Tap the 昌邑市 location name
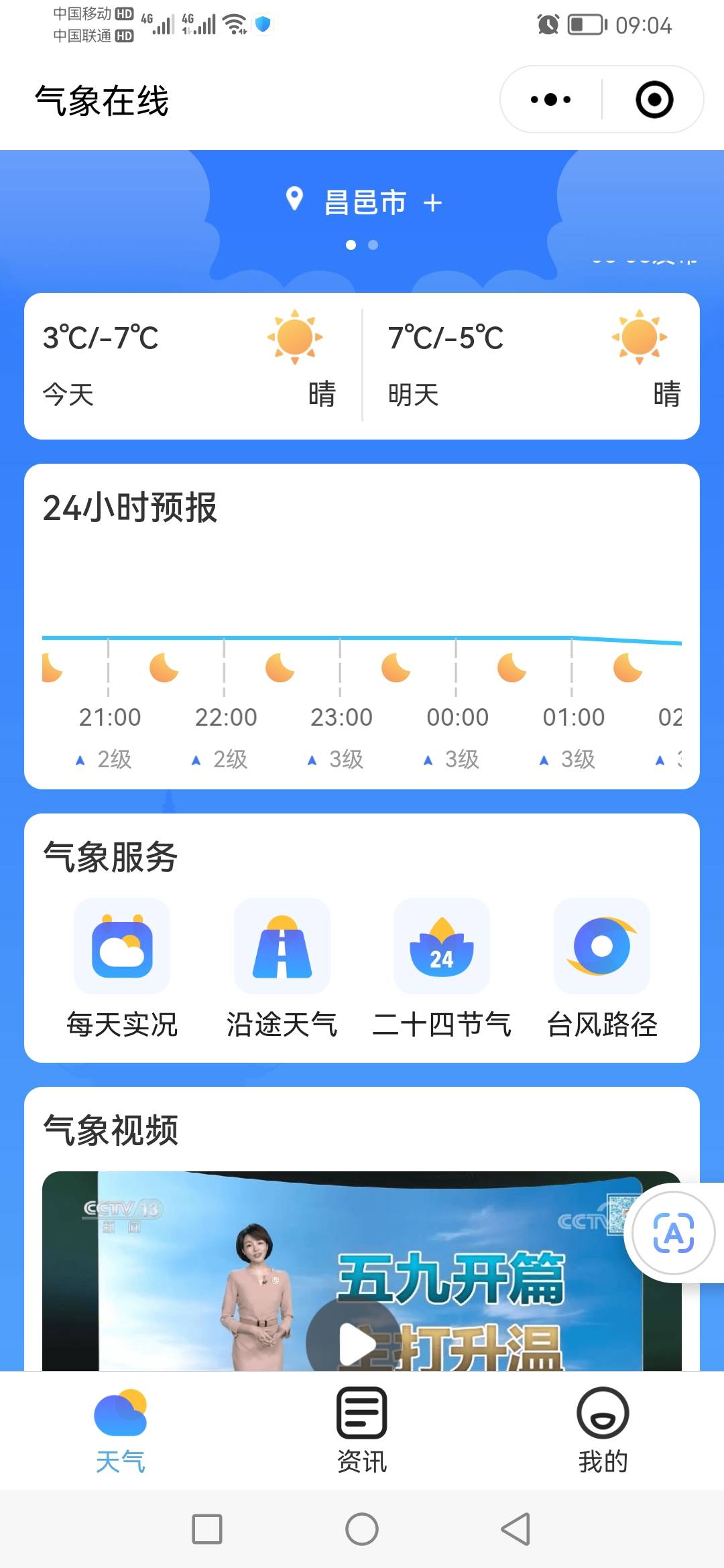The image size is (724, 1568). click(x=365, y=203)
